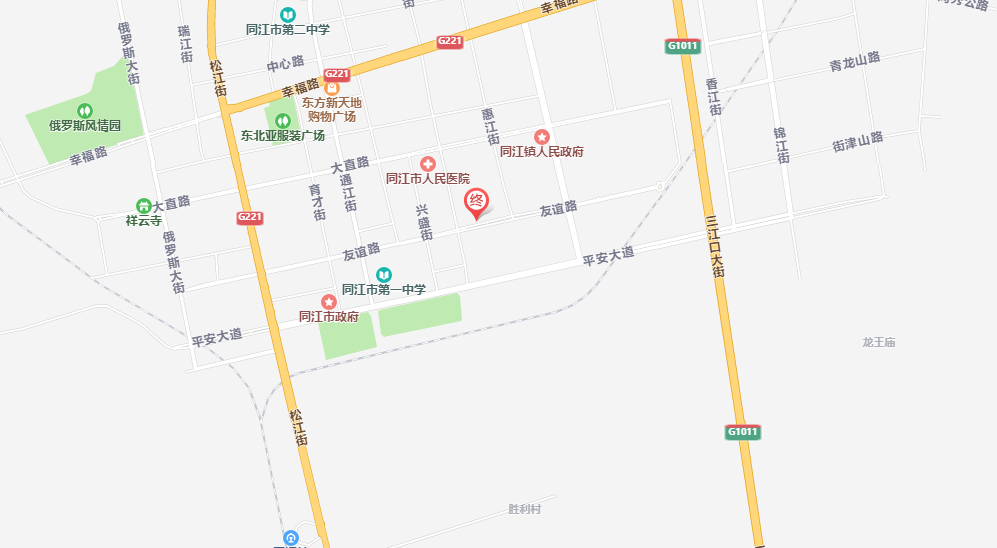Select the 东北亚服装广场 marker
The image size is (997, 548).
(x=283, y=121)
